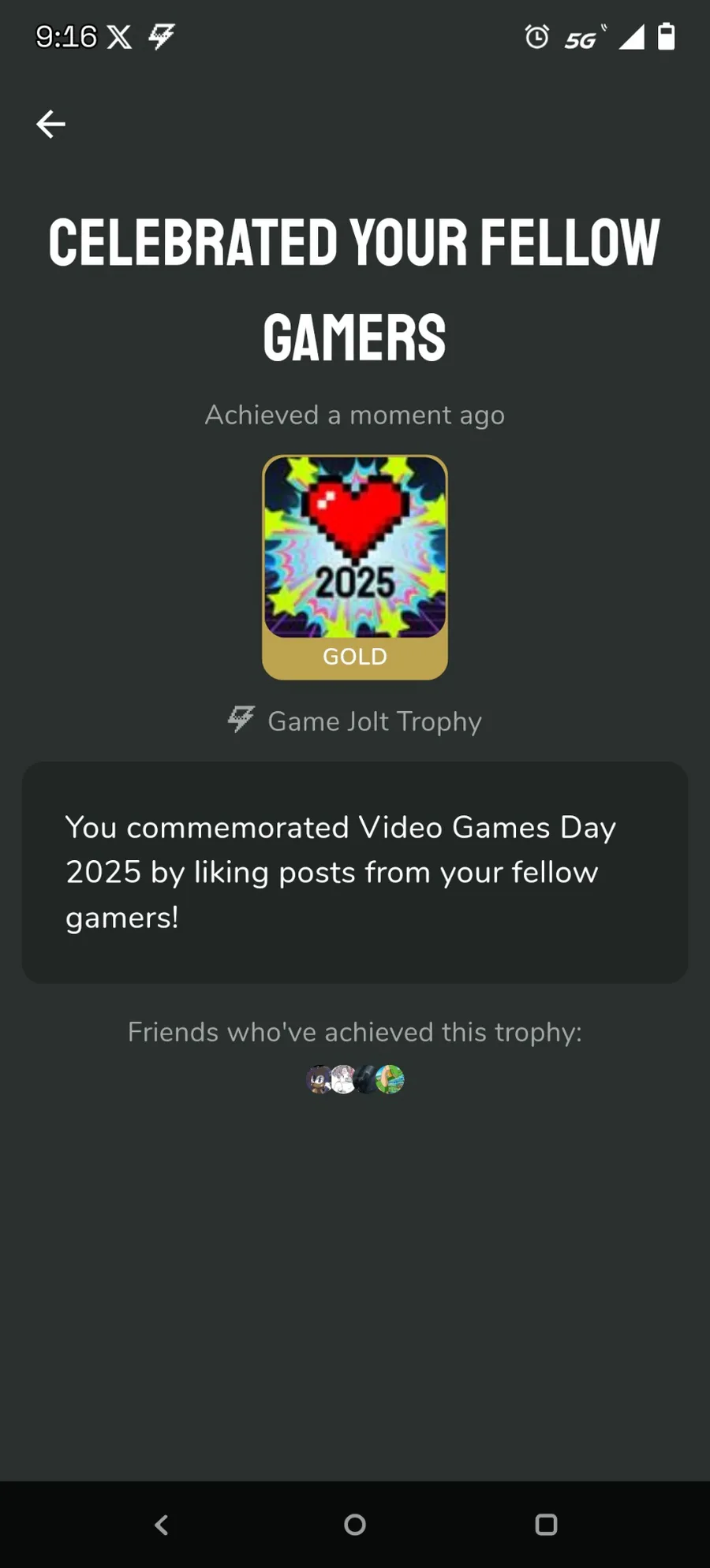The height and width of the screenshot is (1568, 710).
Task: Open the friends avatars who achieved trophy
Action: coord(355,1079)
